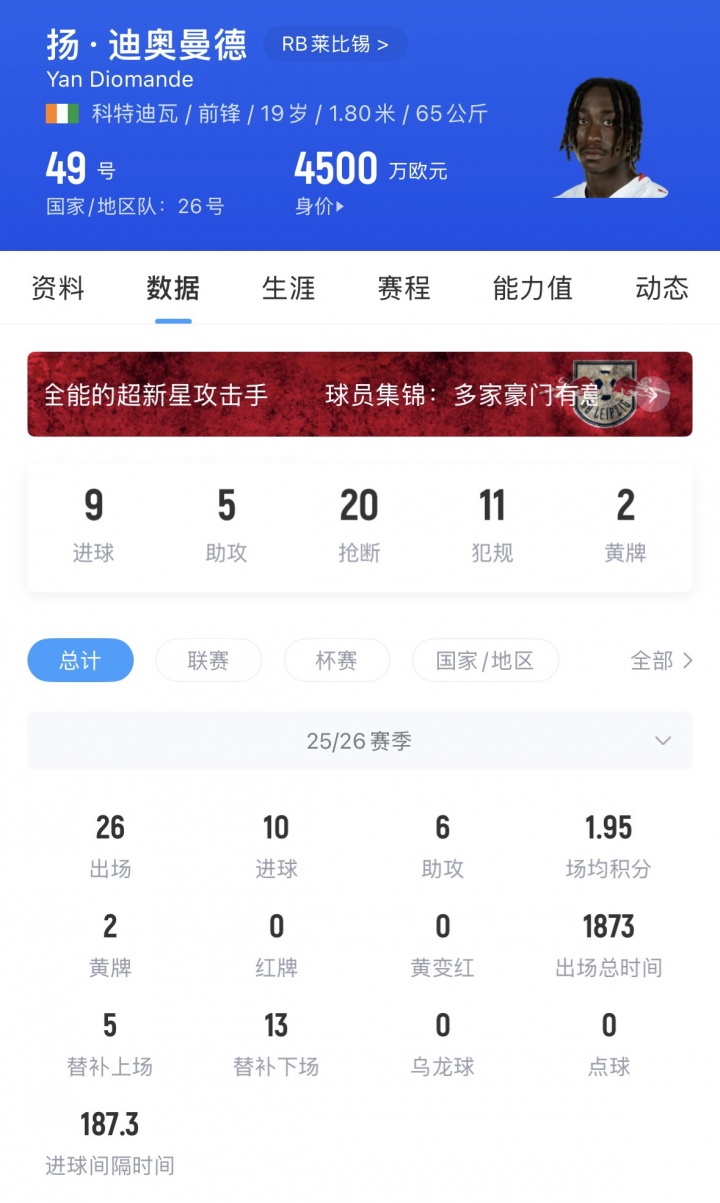Click the 进球 goals stat number 9
Image resolution: width=720 pixels, height=1203 pixels.
pos(93,508)
